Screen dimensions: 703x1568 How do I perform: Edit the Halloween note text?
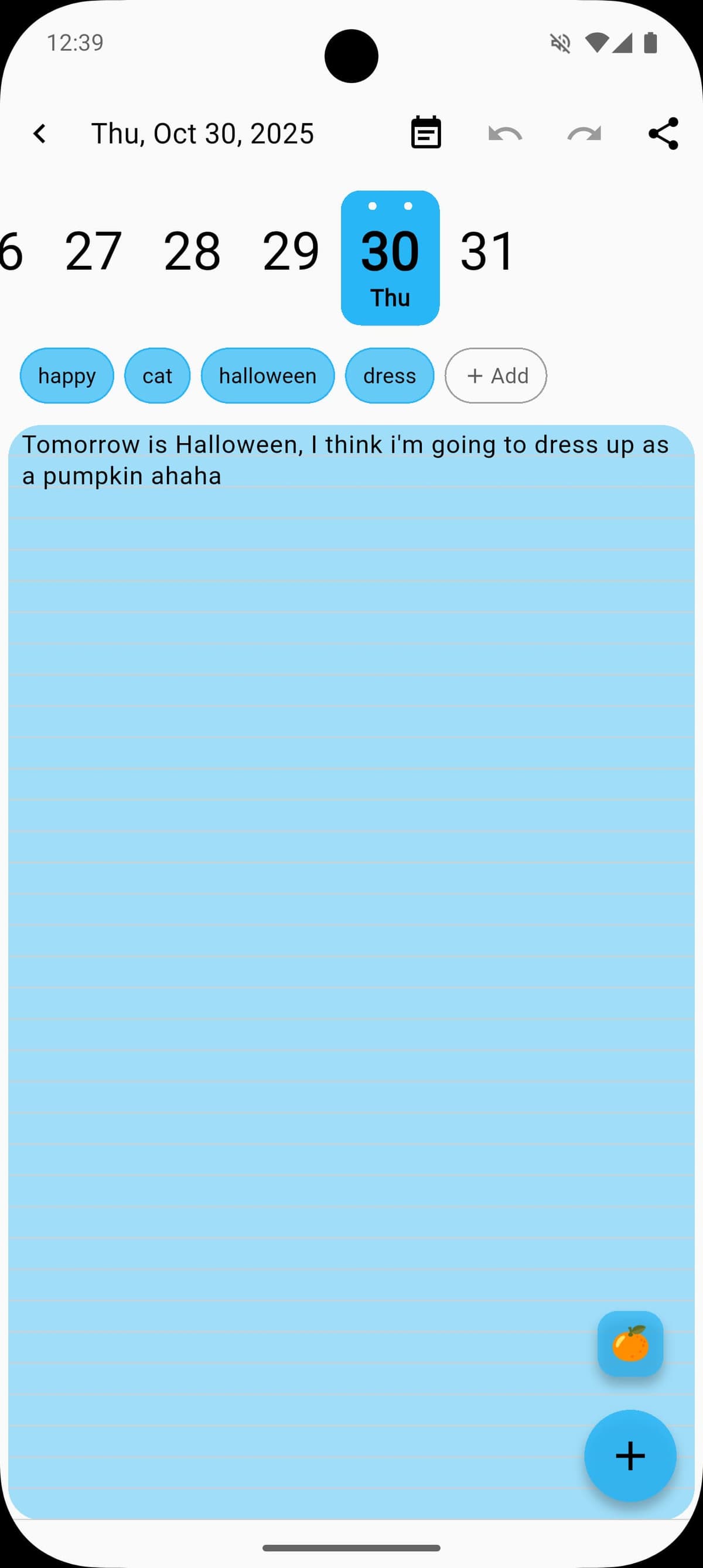pos(345,460)
